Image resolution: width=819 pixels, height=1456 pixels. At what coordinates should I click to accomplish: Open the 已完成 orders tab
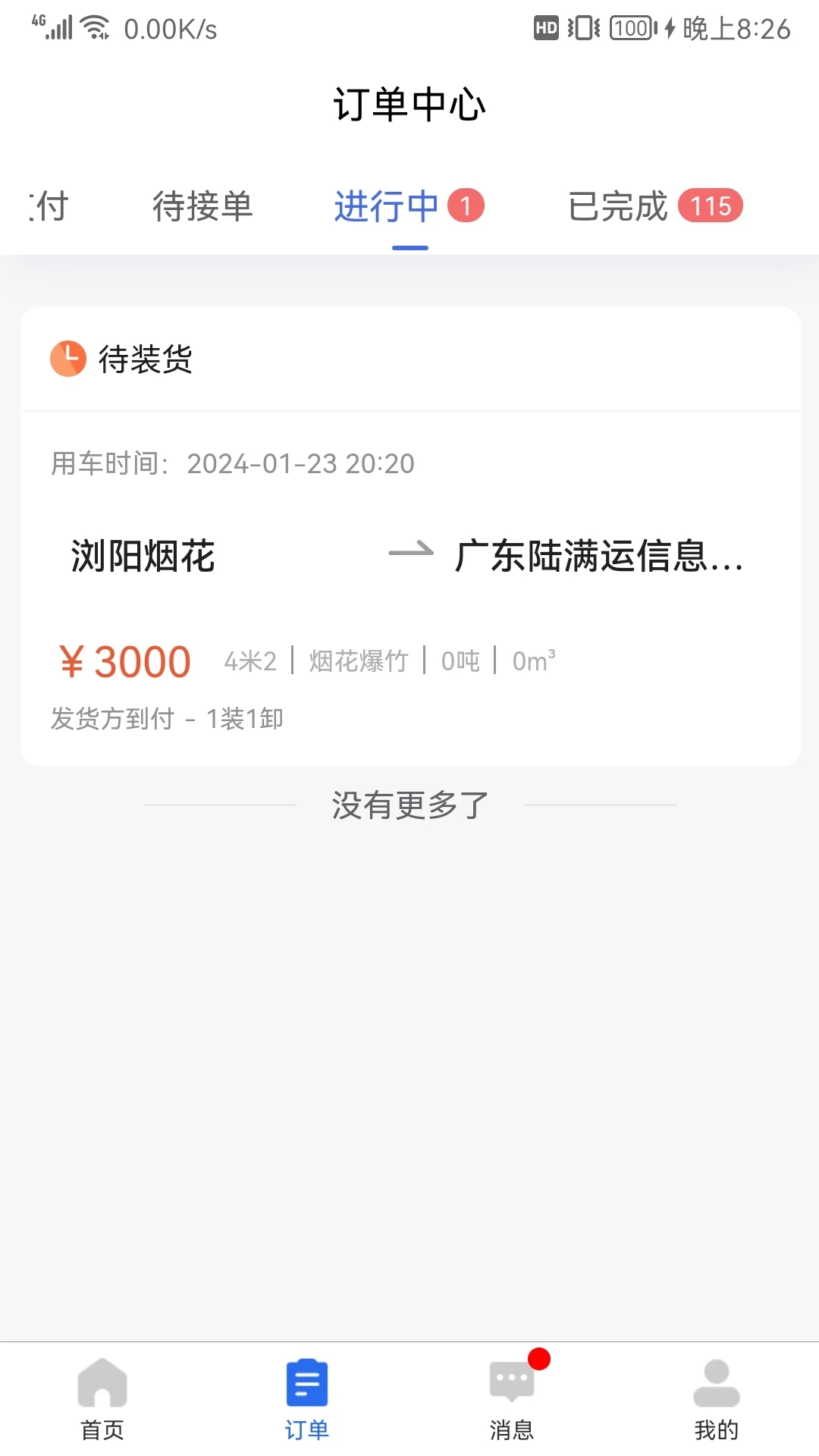pyautogui.click(x=618, y=206)
